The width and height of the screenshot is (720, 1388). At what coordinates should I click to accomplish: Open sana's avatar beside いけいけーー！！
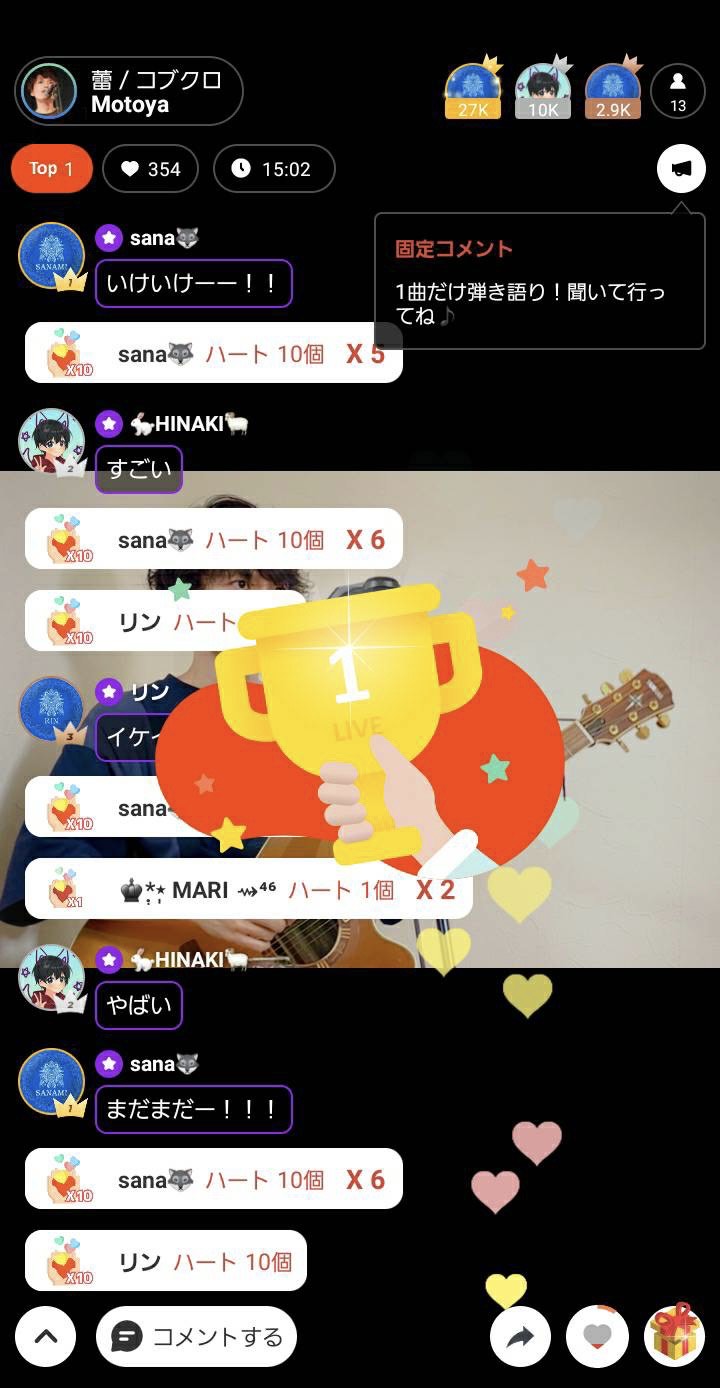(x=51, y=255)
